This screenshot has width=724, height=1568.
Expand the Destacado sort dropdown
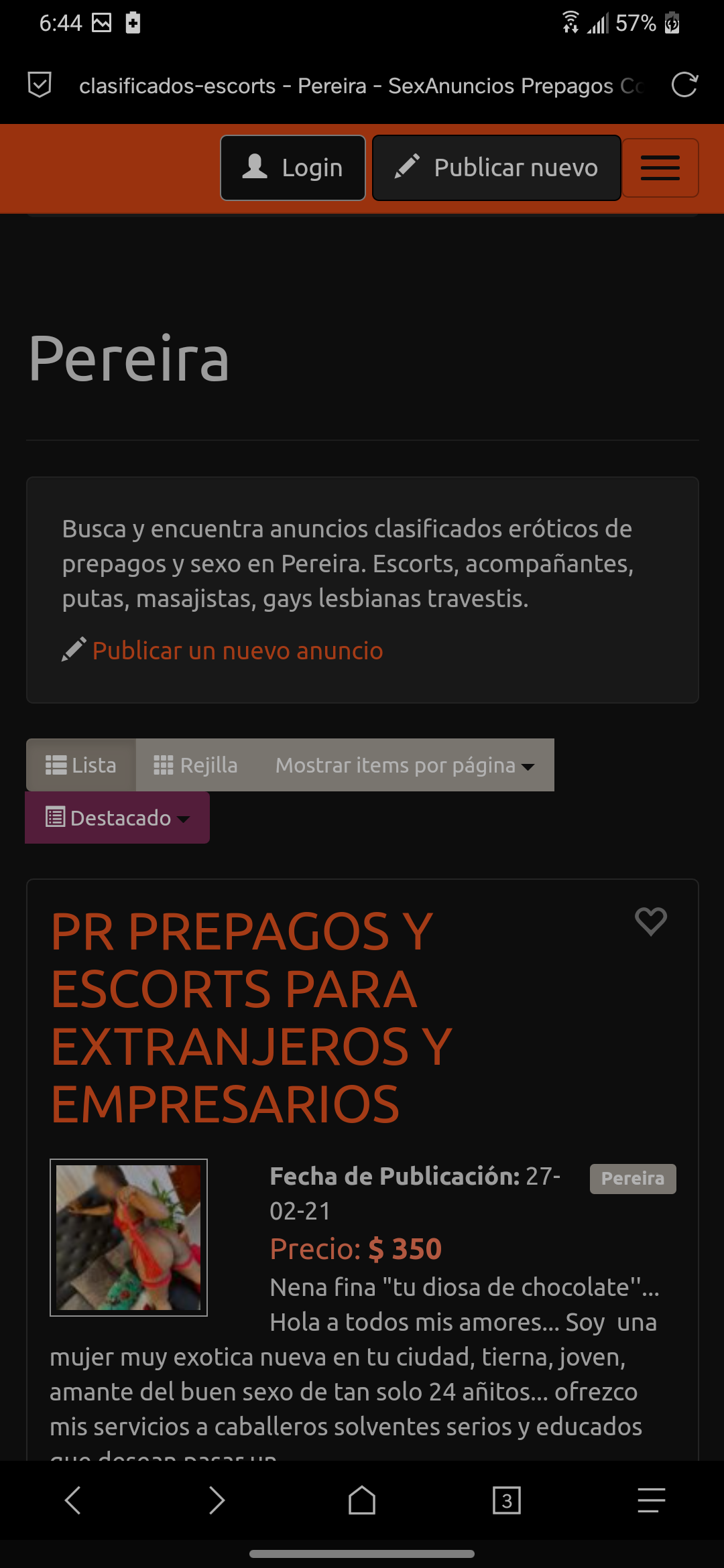(x=117, y=818)
